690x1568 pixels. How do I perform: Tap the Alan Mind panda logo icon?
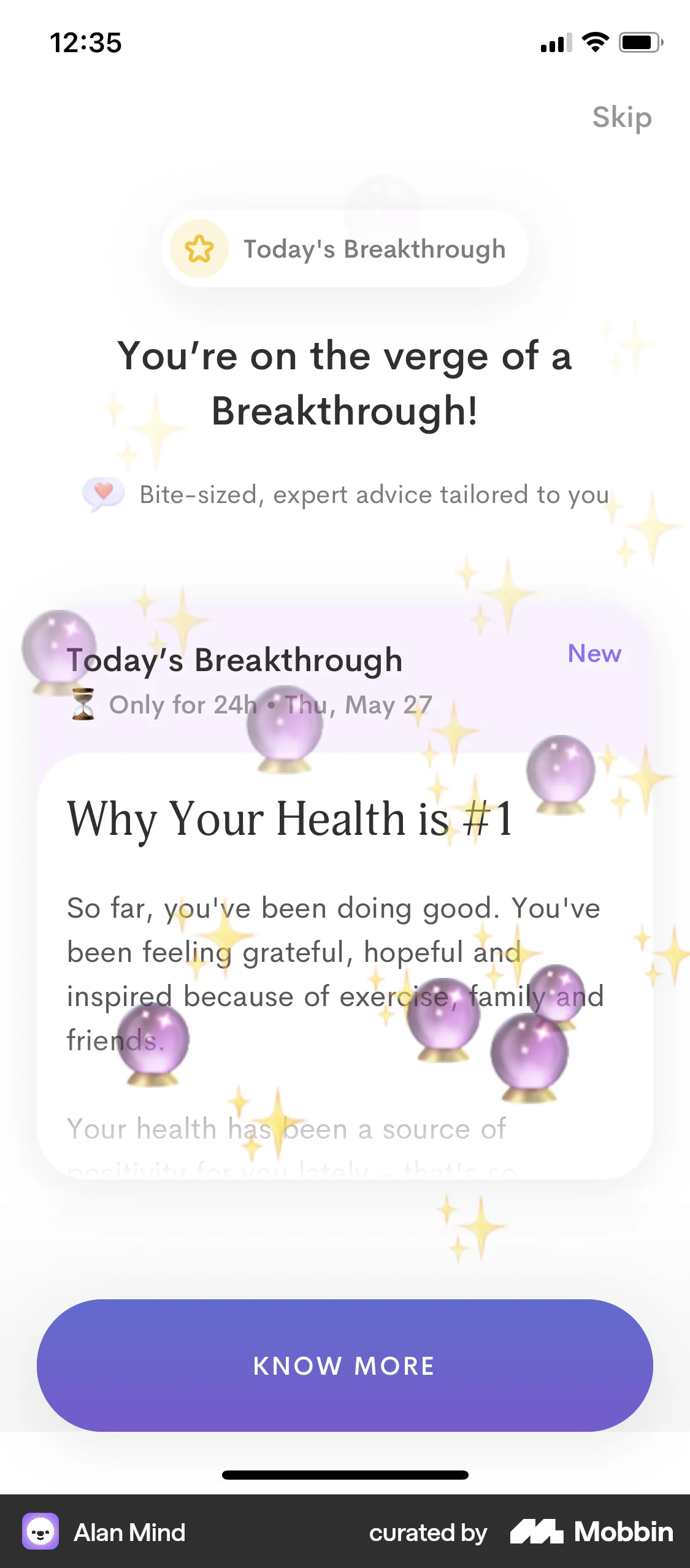tap(39, 1532)
